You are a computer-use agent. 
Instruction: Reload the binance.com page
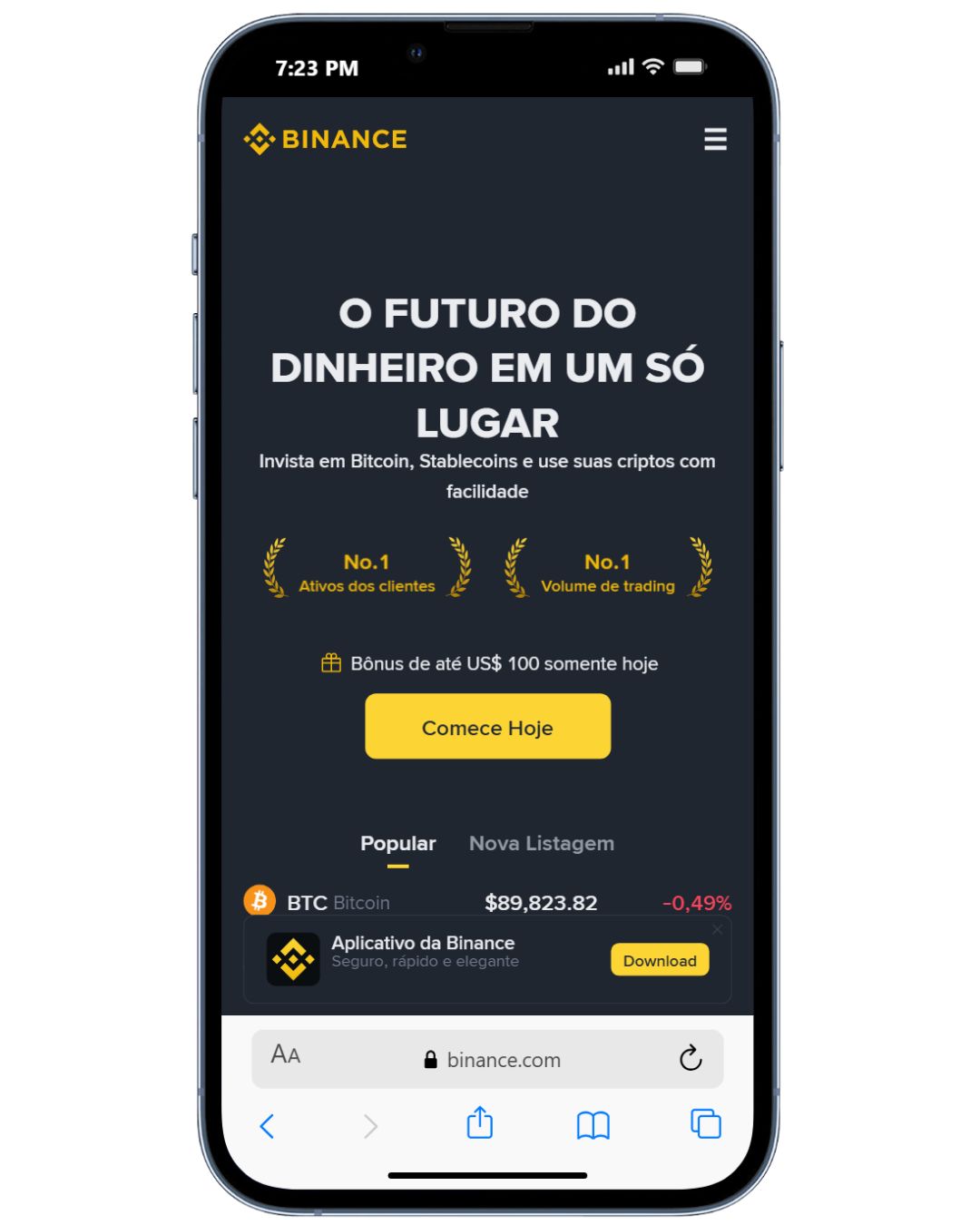(691, 1059)
